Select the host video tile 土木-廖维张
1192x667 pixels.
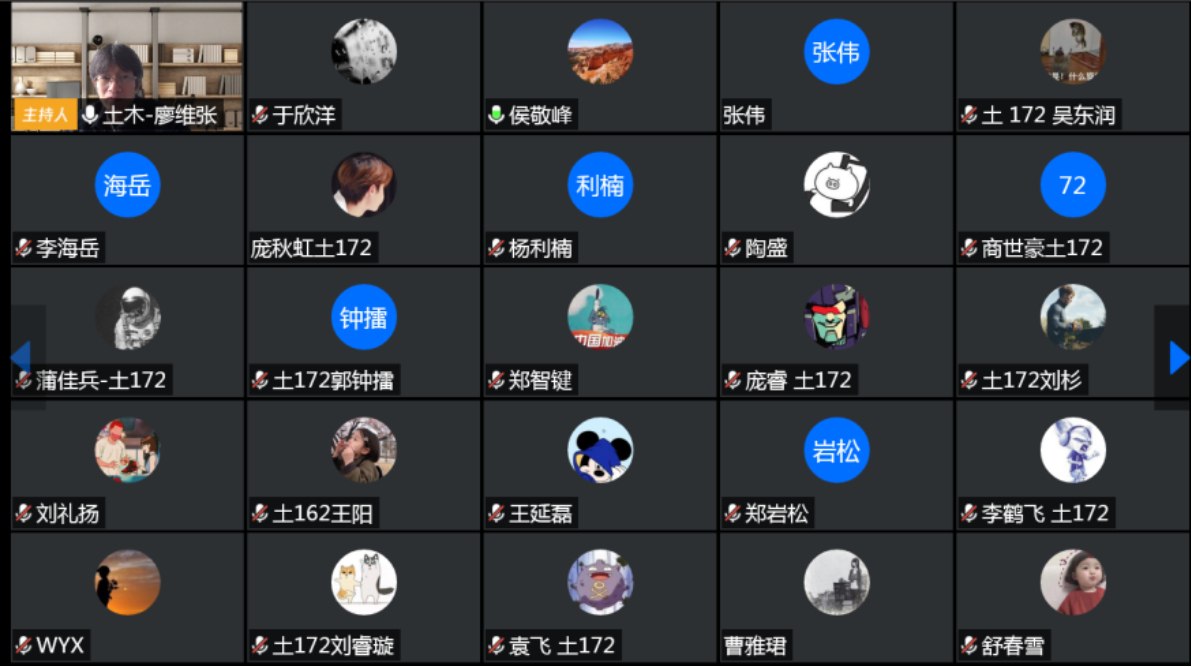pyautogui.click(x=127, y=66)
